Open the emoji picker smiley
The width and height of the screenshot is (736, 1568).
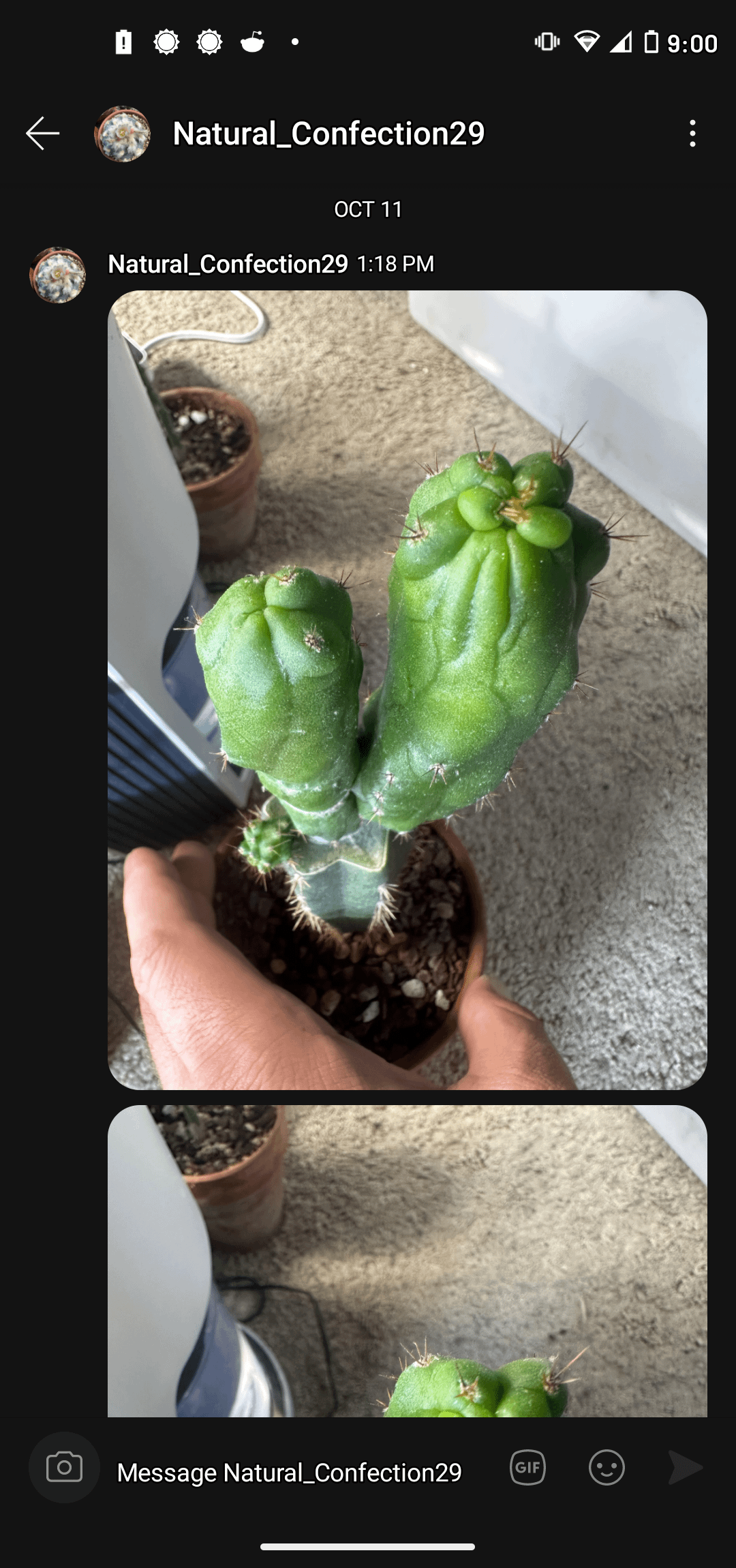[607, 1467]
